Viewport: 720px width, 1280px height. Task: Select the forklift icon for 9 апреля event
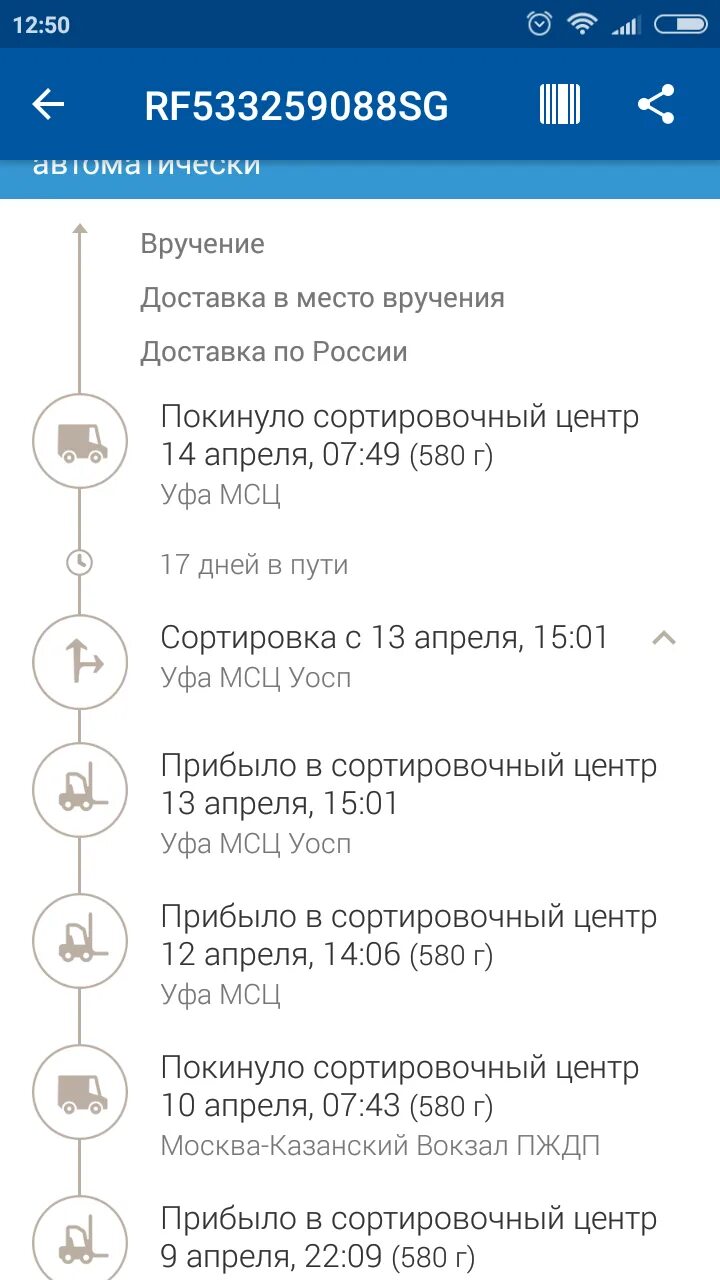tap(80, 1240)
